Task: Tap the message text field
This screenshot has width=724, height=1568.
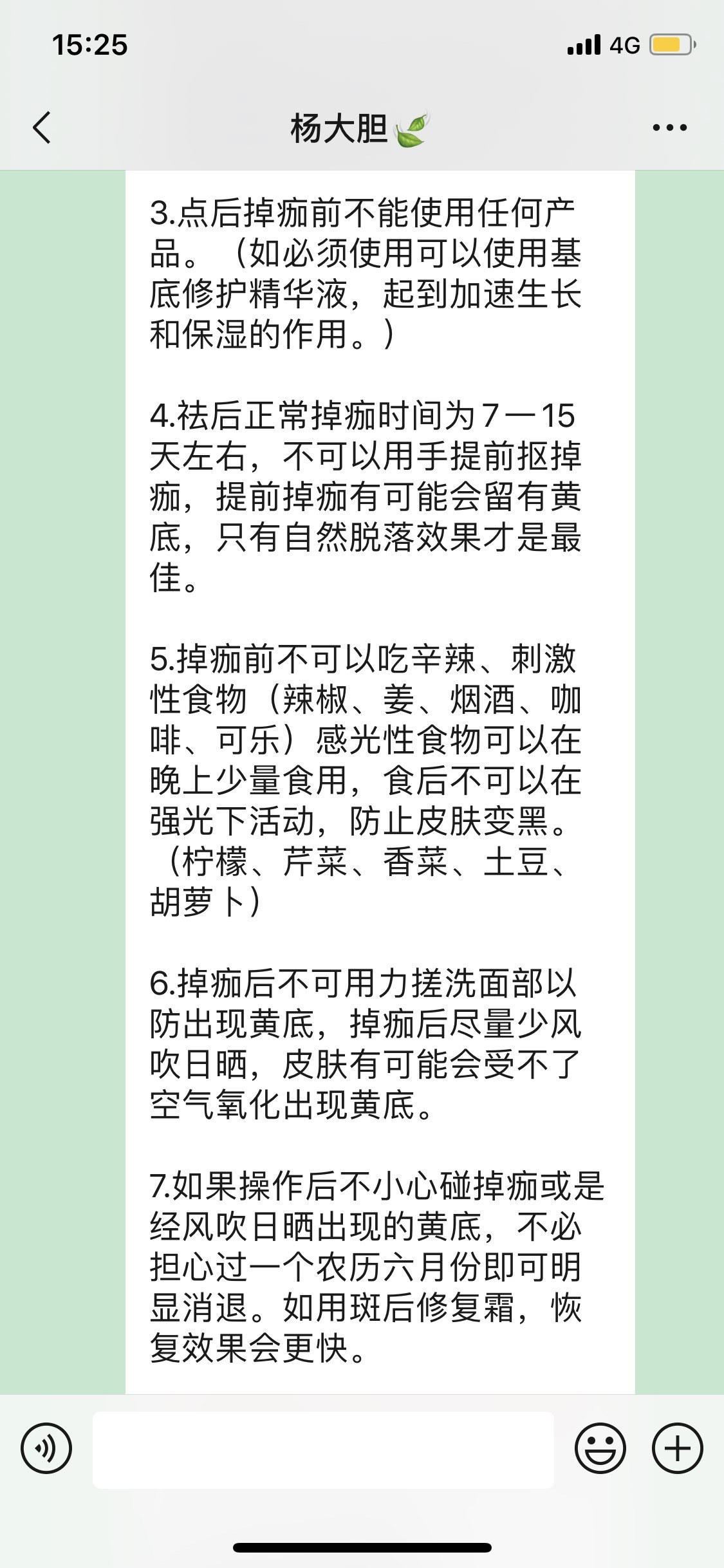Action: pyautogui.click(x=323, y=1449)
